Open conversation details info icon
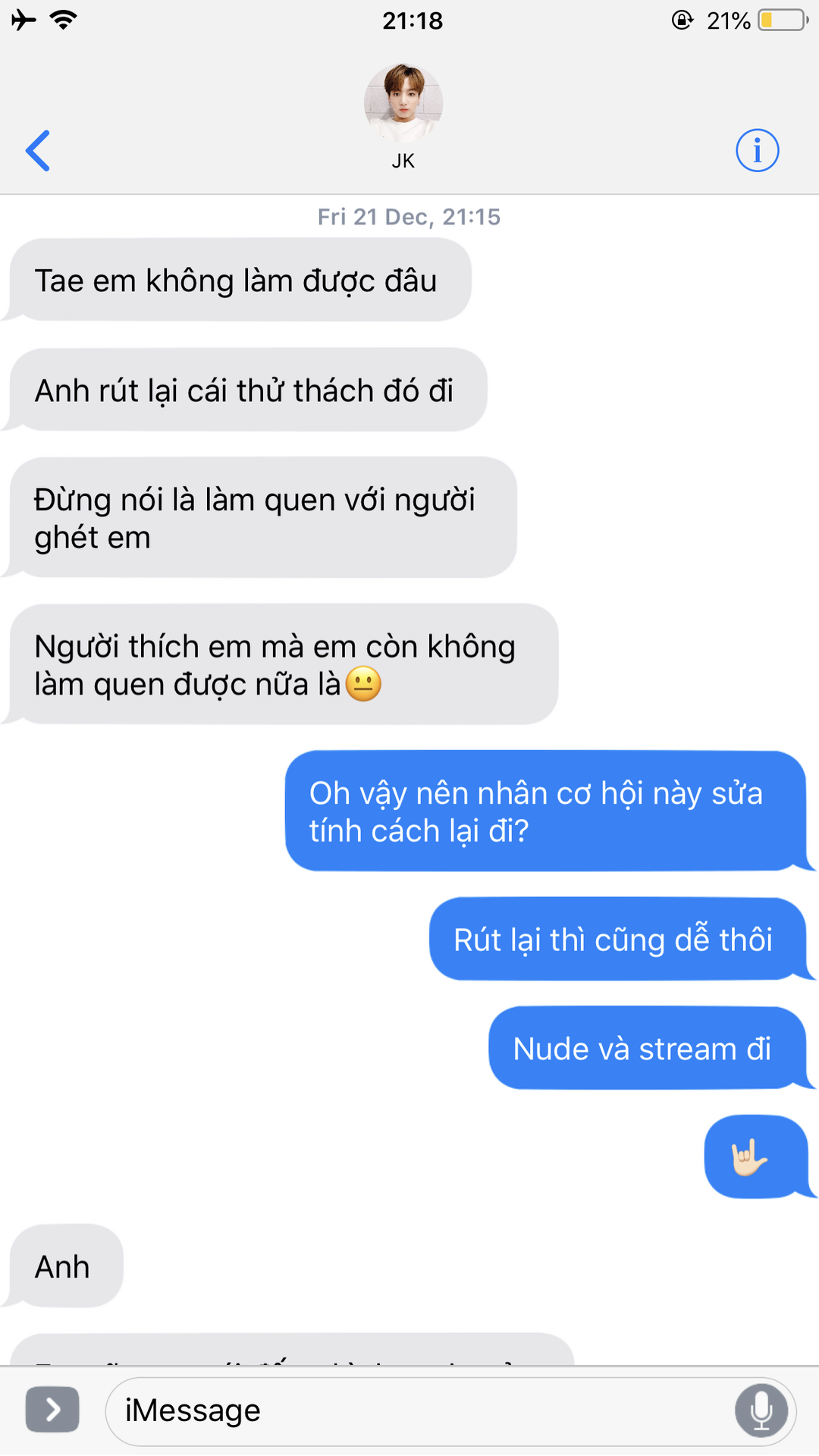This screenshot has height=1456, width=819. click(x=757, y=151)
